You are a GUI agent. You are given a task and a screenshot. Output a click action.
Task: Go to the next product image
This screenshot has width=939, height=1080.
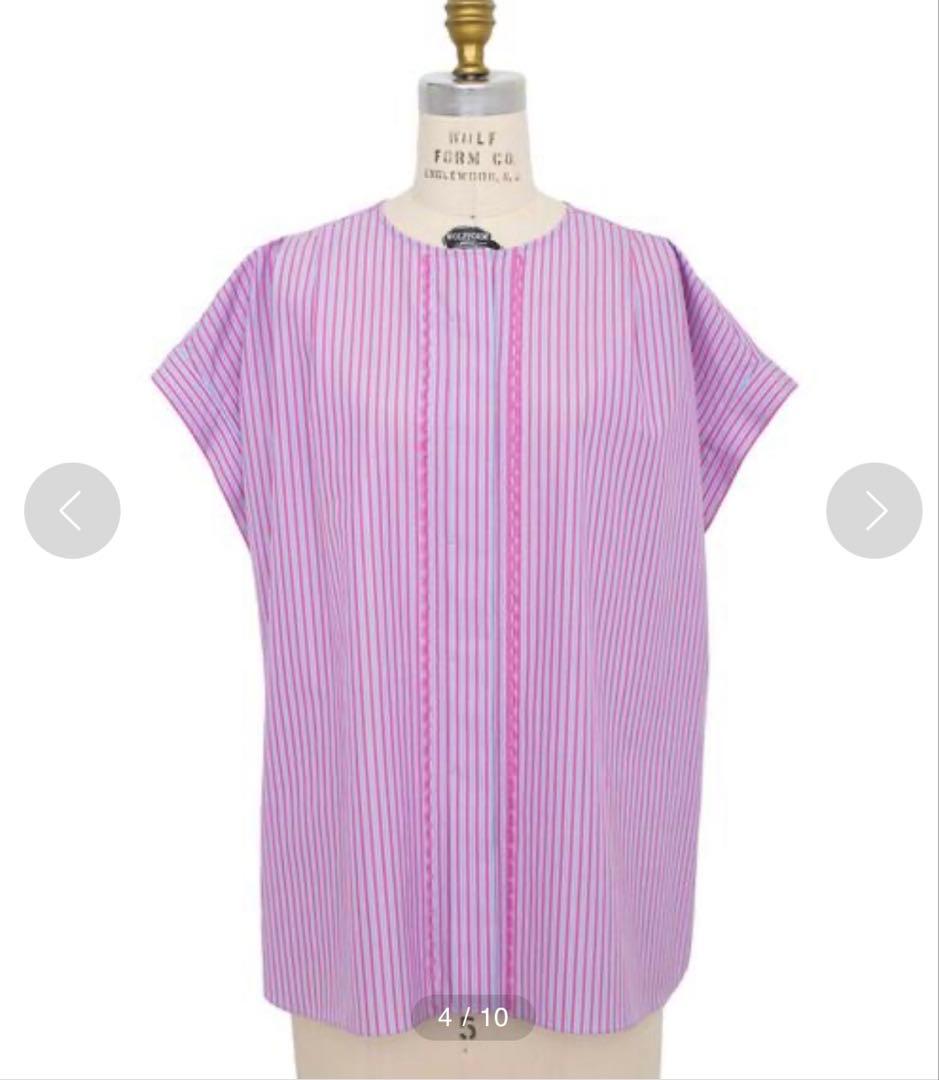pyautogui.click(x=874, y=511)
